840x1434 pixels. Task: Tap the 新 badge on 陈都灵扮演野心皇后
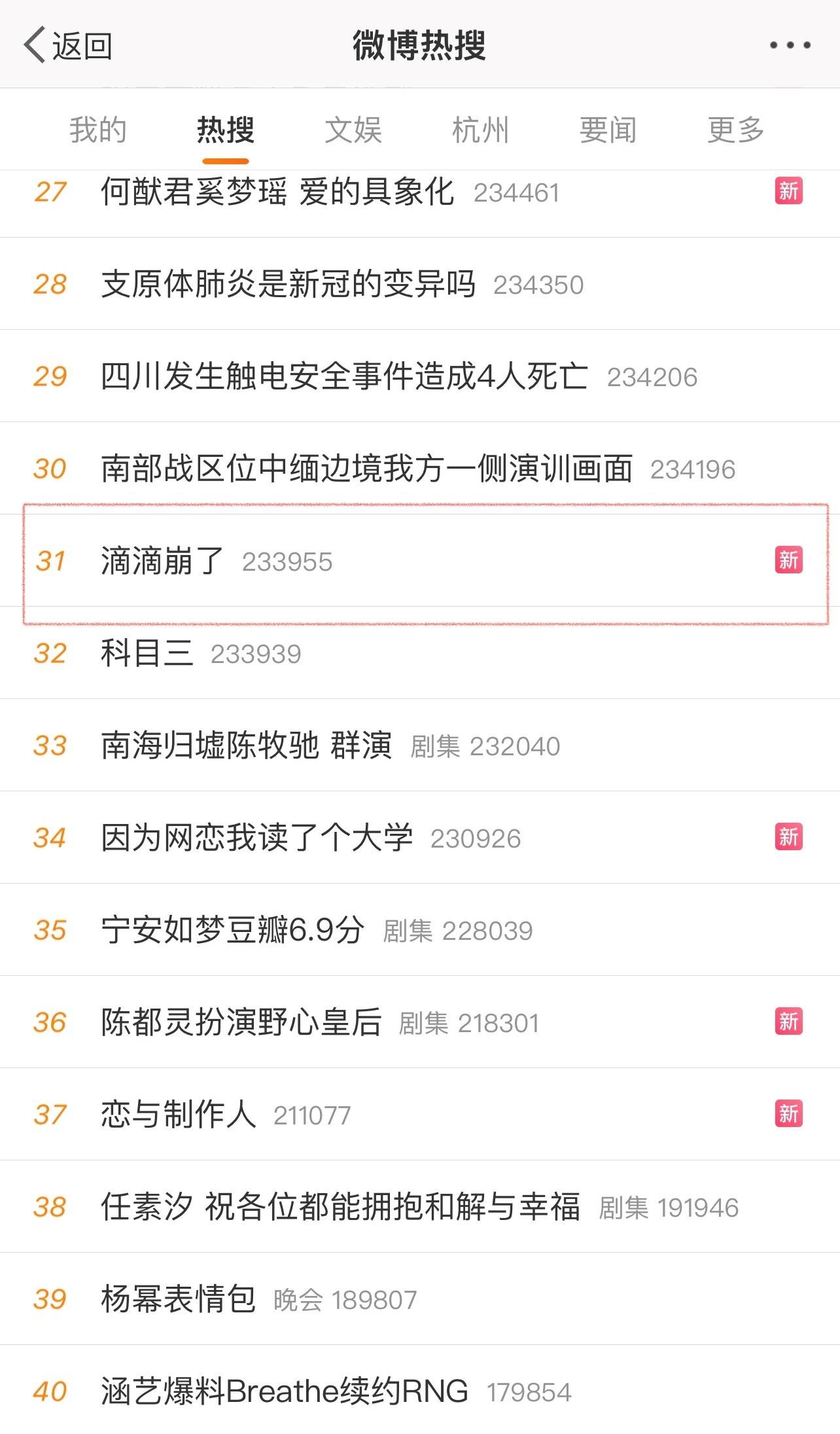[x=789, y=1022]
